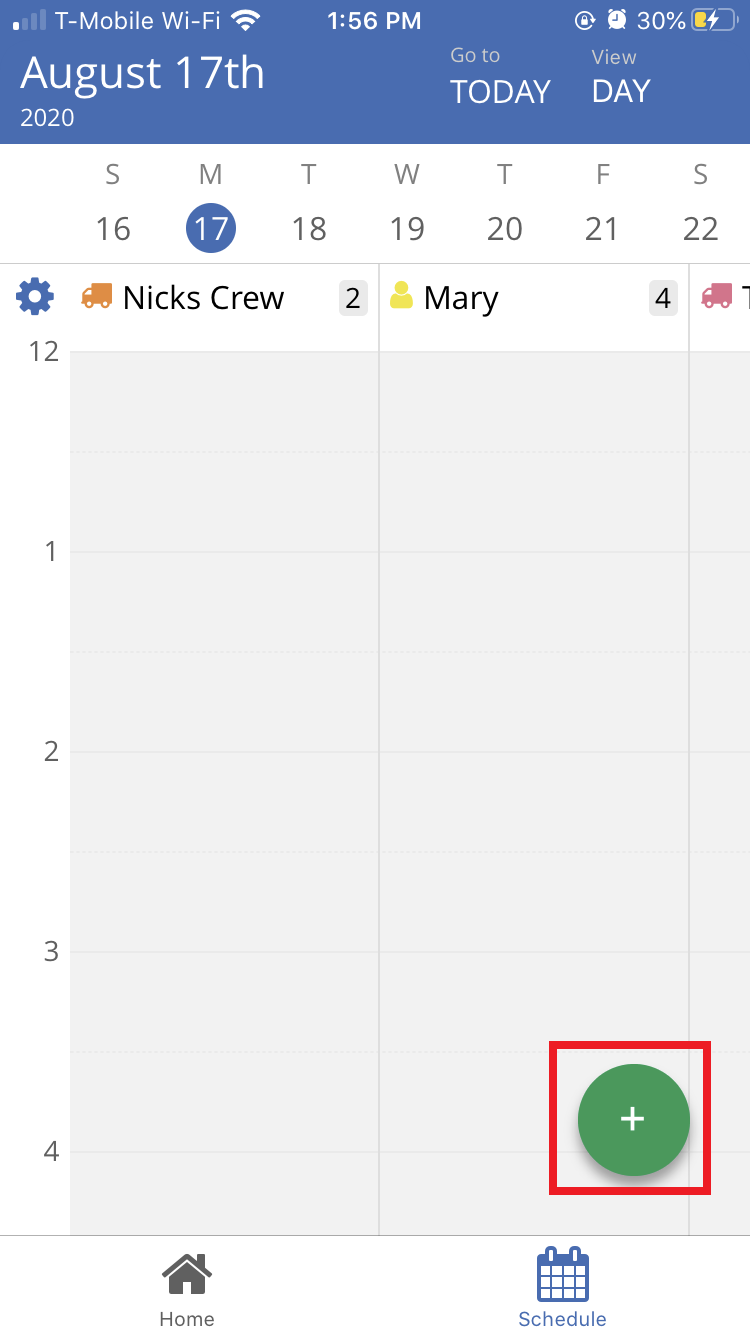Add a new schedule item

coord(633,1119)
